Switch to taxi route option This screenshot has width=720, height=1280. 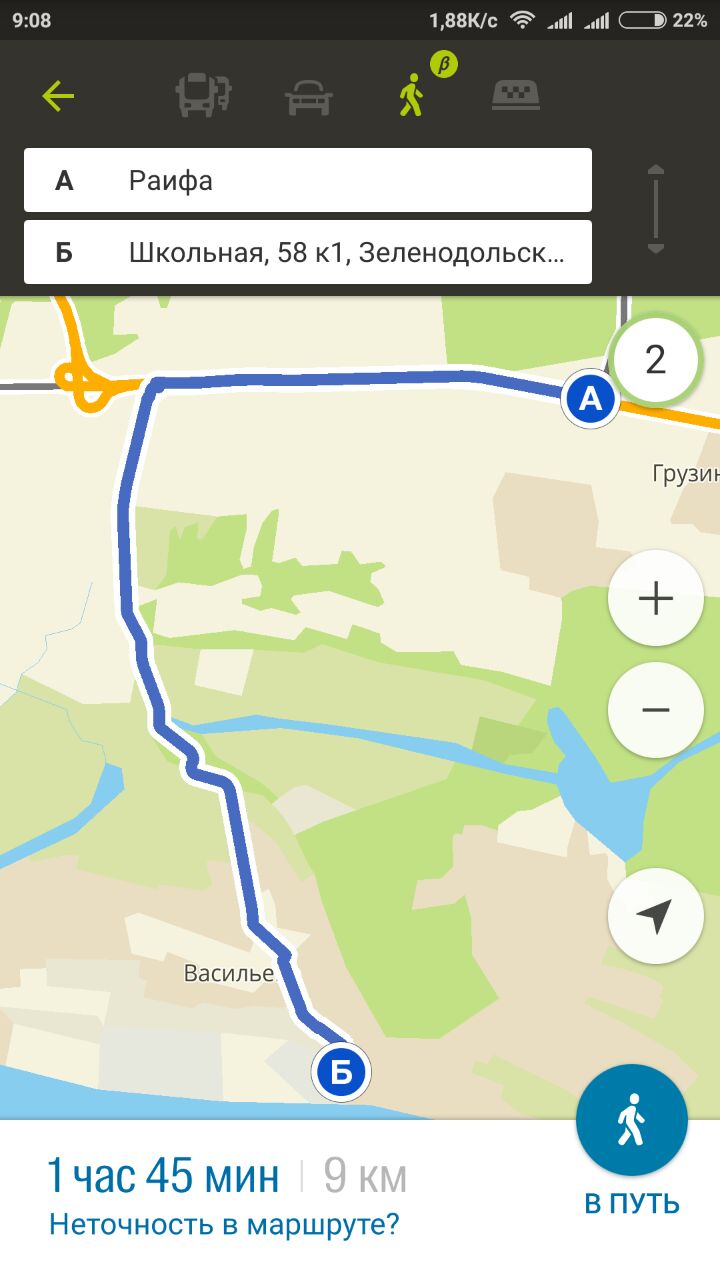[x=517, y=96]
